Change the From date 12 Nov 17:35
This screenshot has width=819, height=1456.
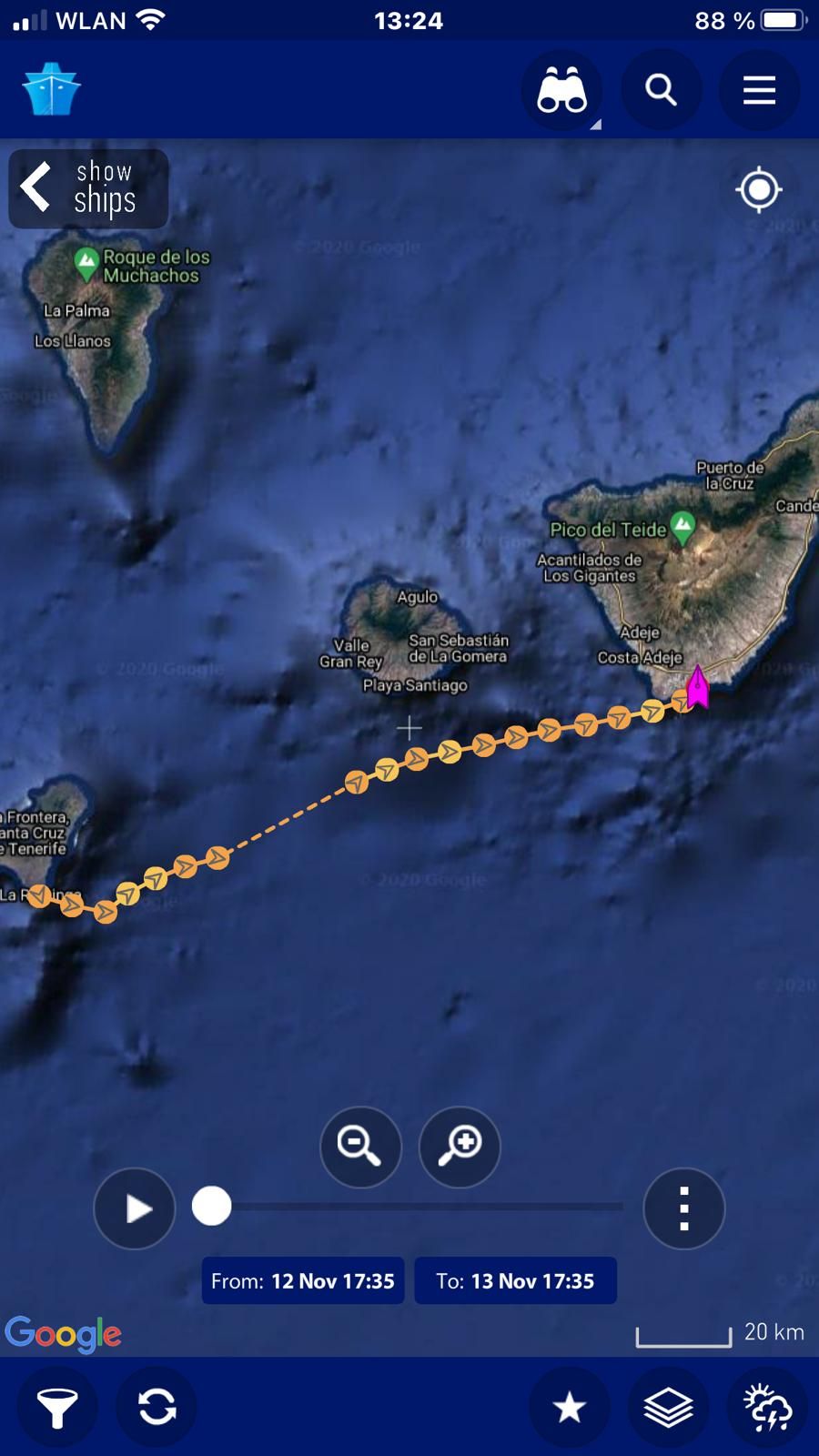click(x=303, y=1281)
